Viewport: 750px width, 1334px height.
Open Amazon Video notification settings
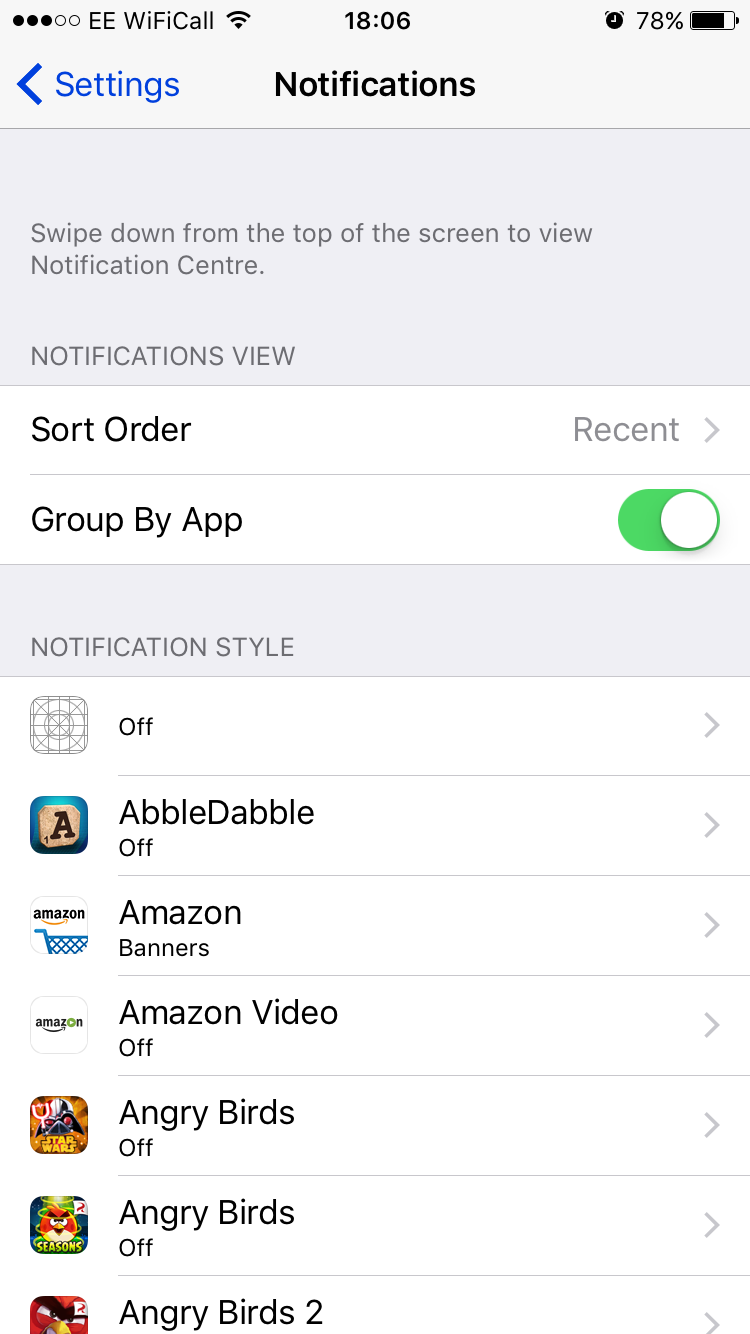point(375,1026)
